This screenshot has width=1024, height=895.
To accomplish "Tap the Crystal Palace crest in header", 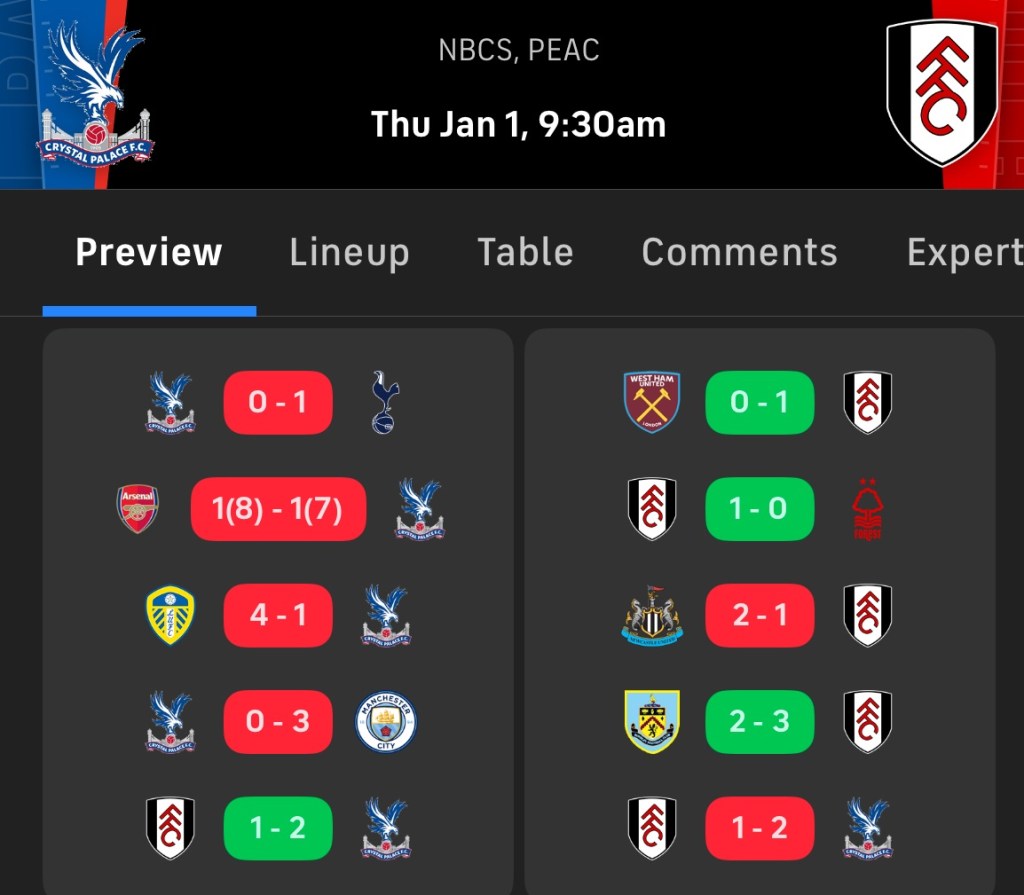I will tap(95, 95).
